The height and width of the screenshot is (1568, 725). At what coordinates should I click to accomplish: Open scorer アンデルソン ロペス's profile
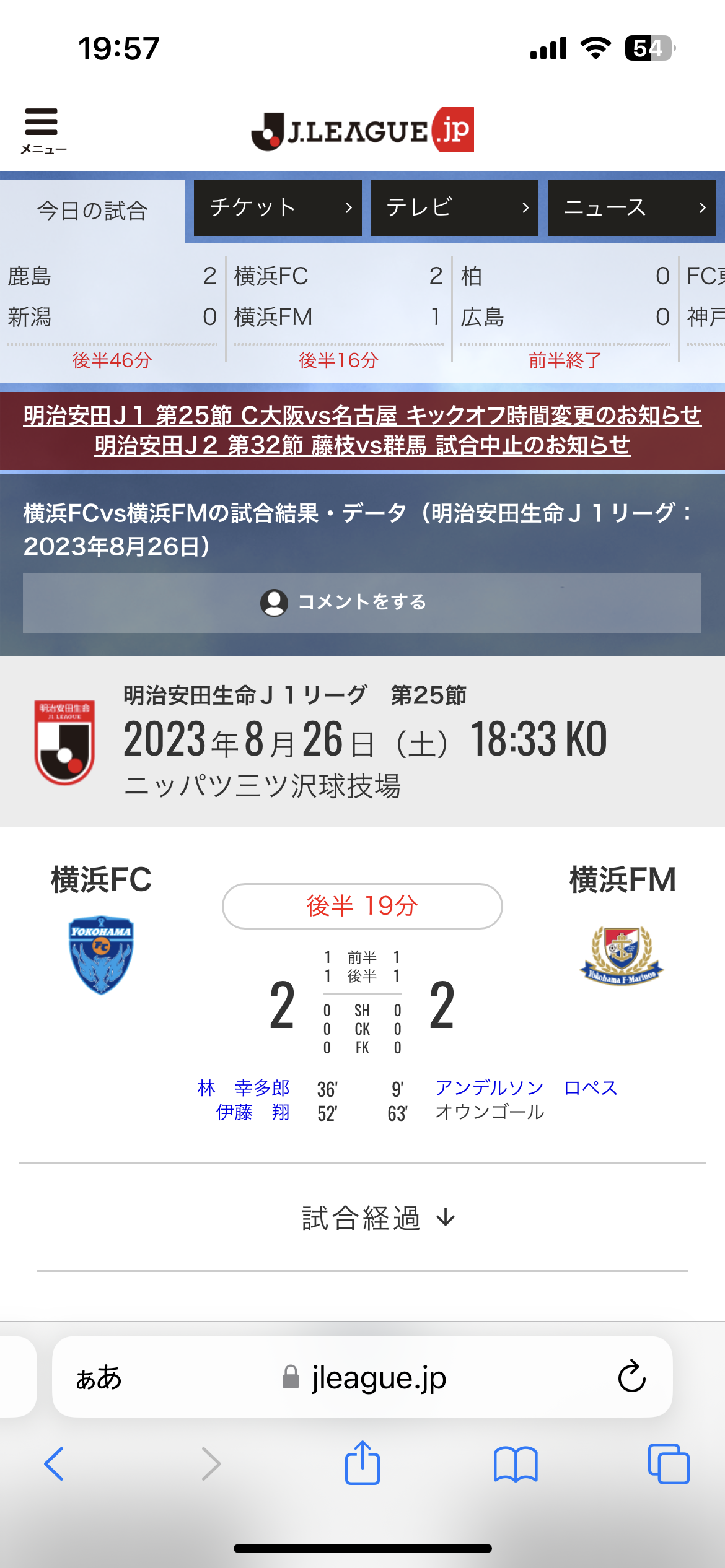tap(525, 1088)
